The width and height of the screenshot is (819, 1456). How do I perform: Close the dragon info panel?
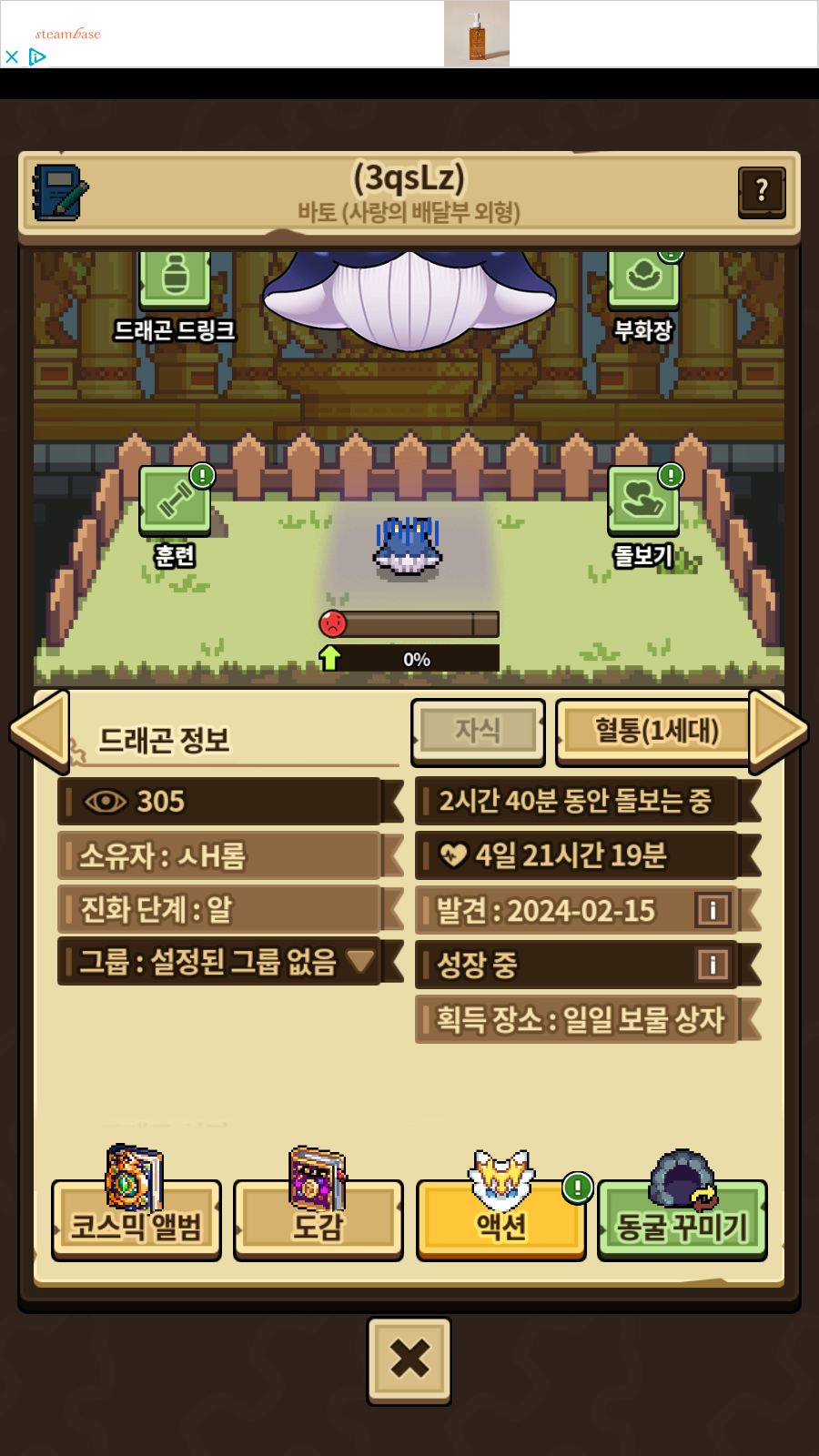(409, 1360)
